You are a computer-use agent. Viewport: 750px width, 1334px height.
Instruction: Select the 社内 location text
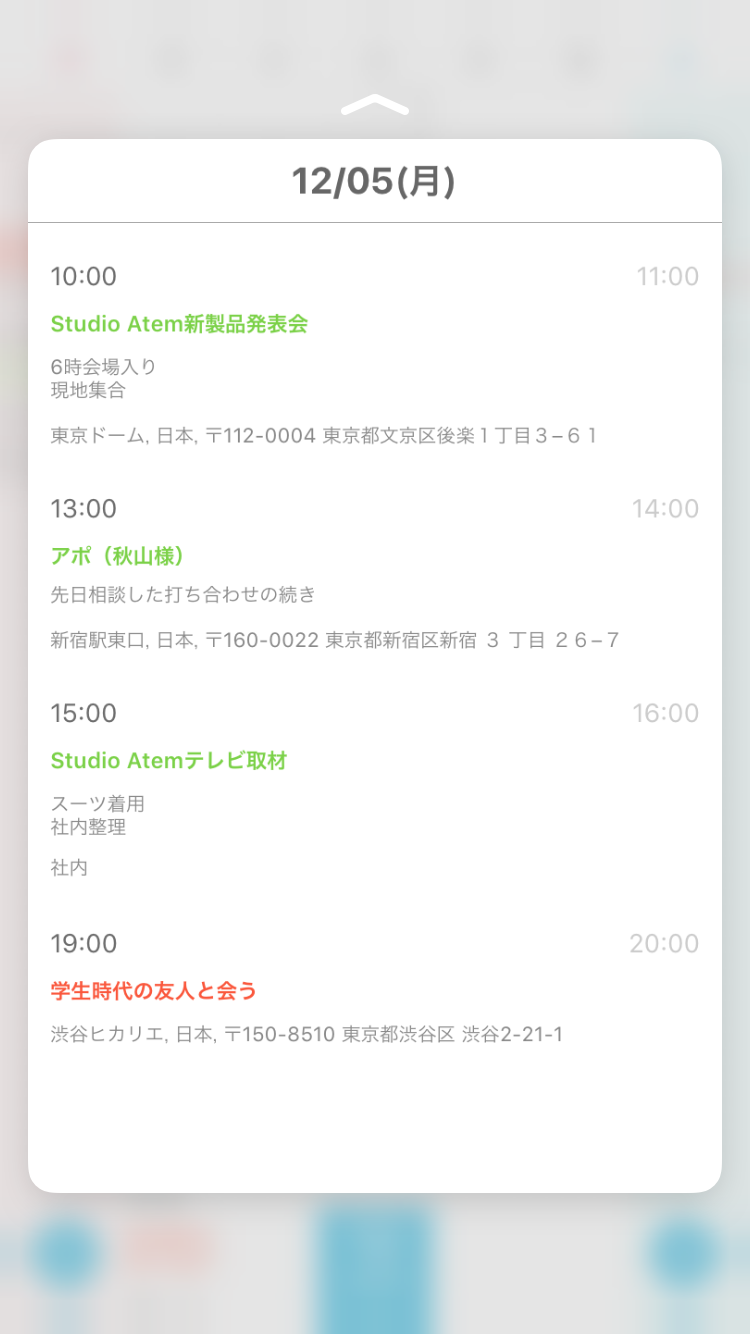(x=68, y=868)
